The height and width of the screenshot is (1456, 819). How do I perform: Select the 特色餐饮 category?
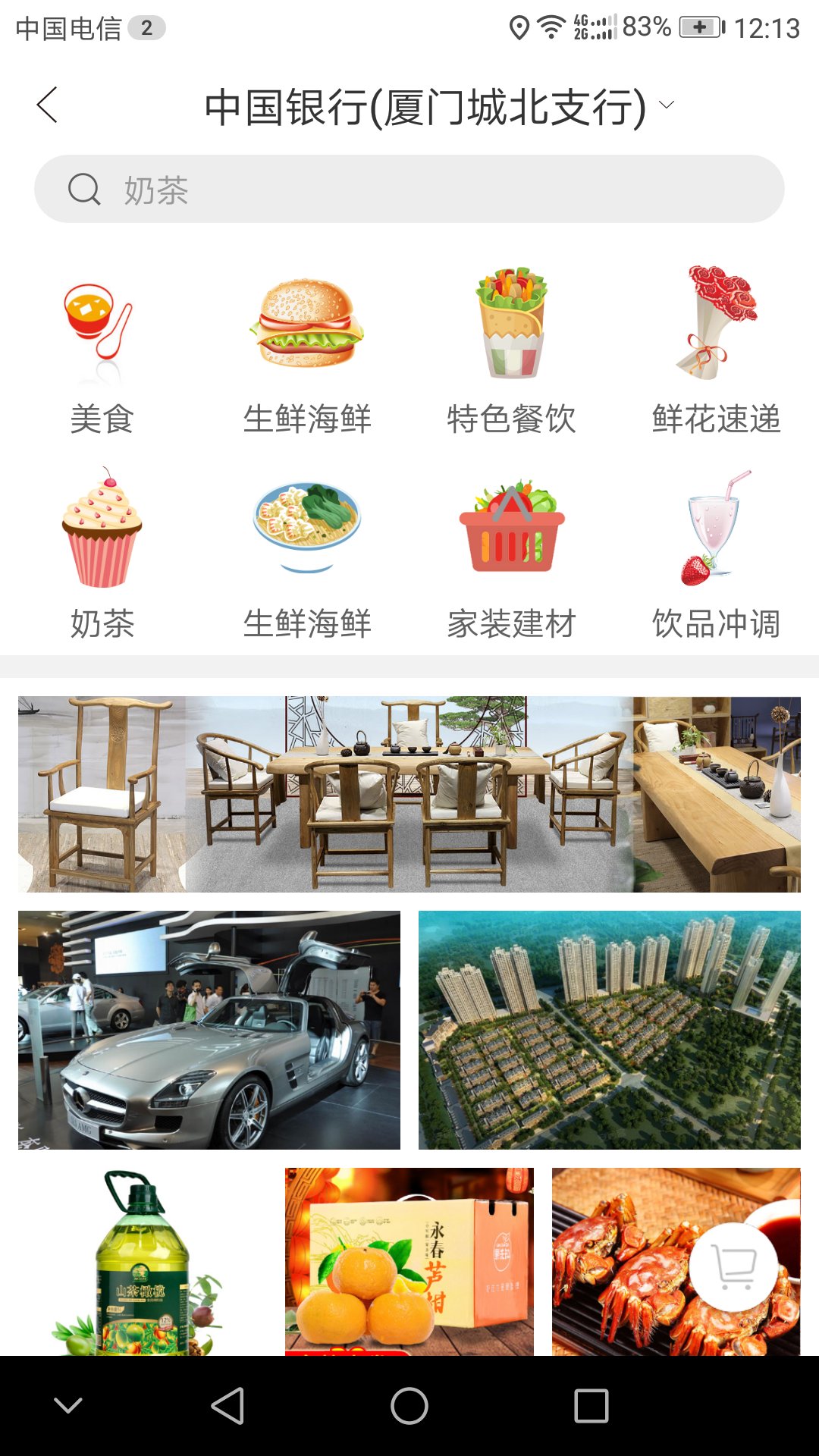click(x=512, y=353)
